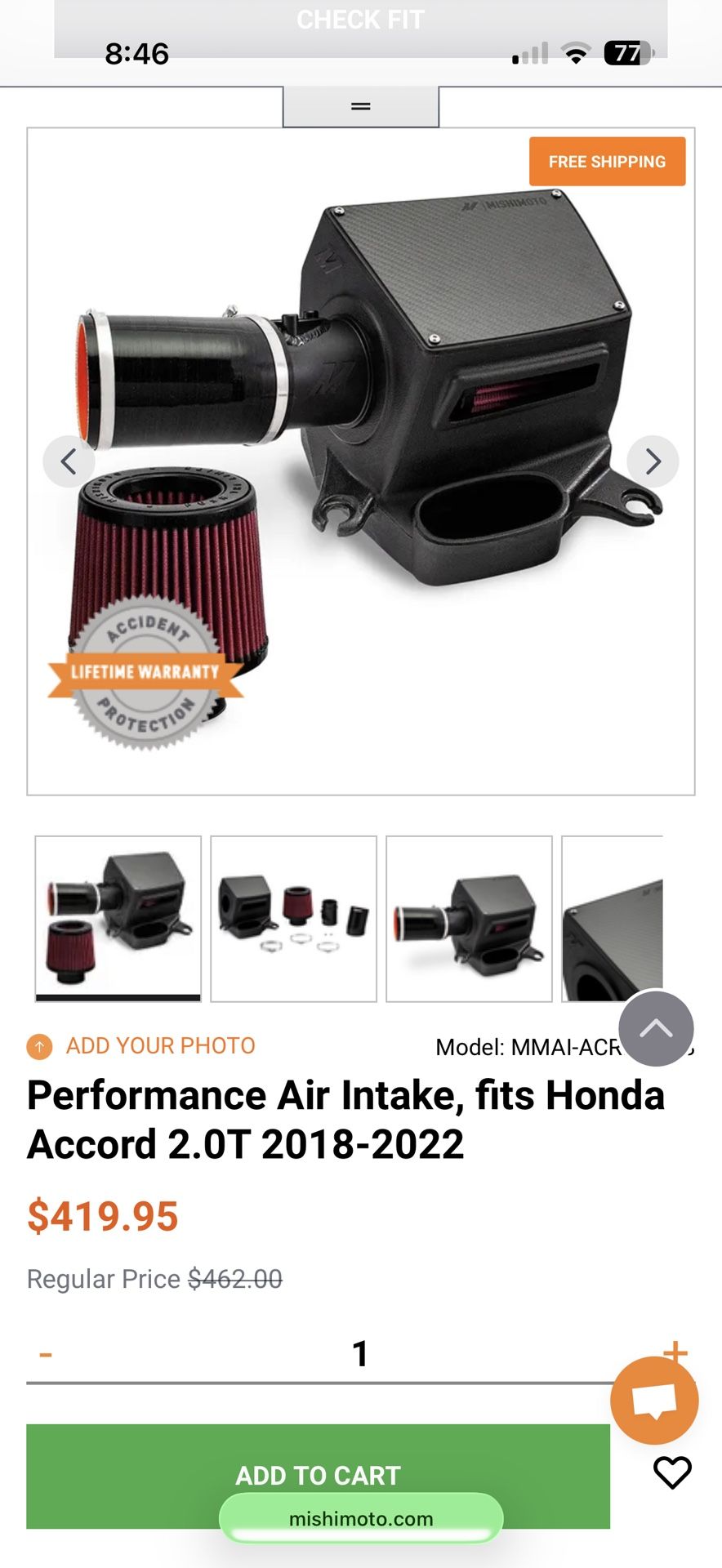Viewport: 722px width, 1568px height.
Task: Open the CHECK FIT panel
Action: pos(361,19)
